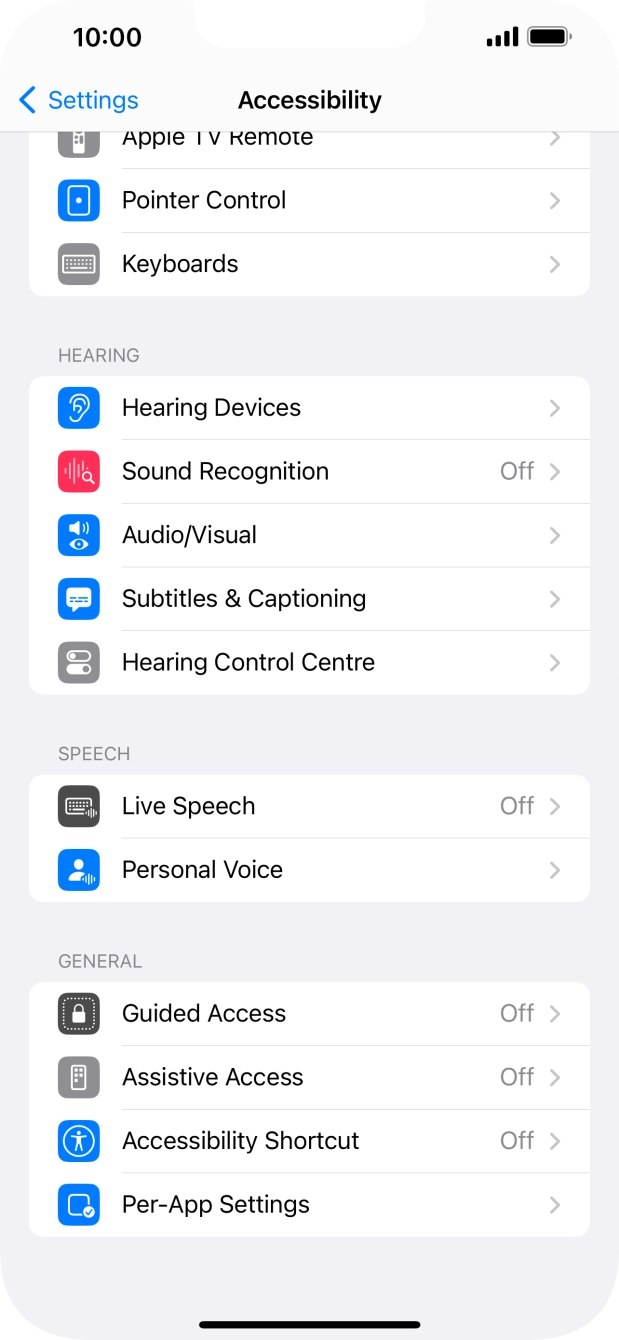Open Sound Recognition settings
Viewport: 619px width, 1340px height.
pyautogui.click(x=309, y=471)
